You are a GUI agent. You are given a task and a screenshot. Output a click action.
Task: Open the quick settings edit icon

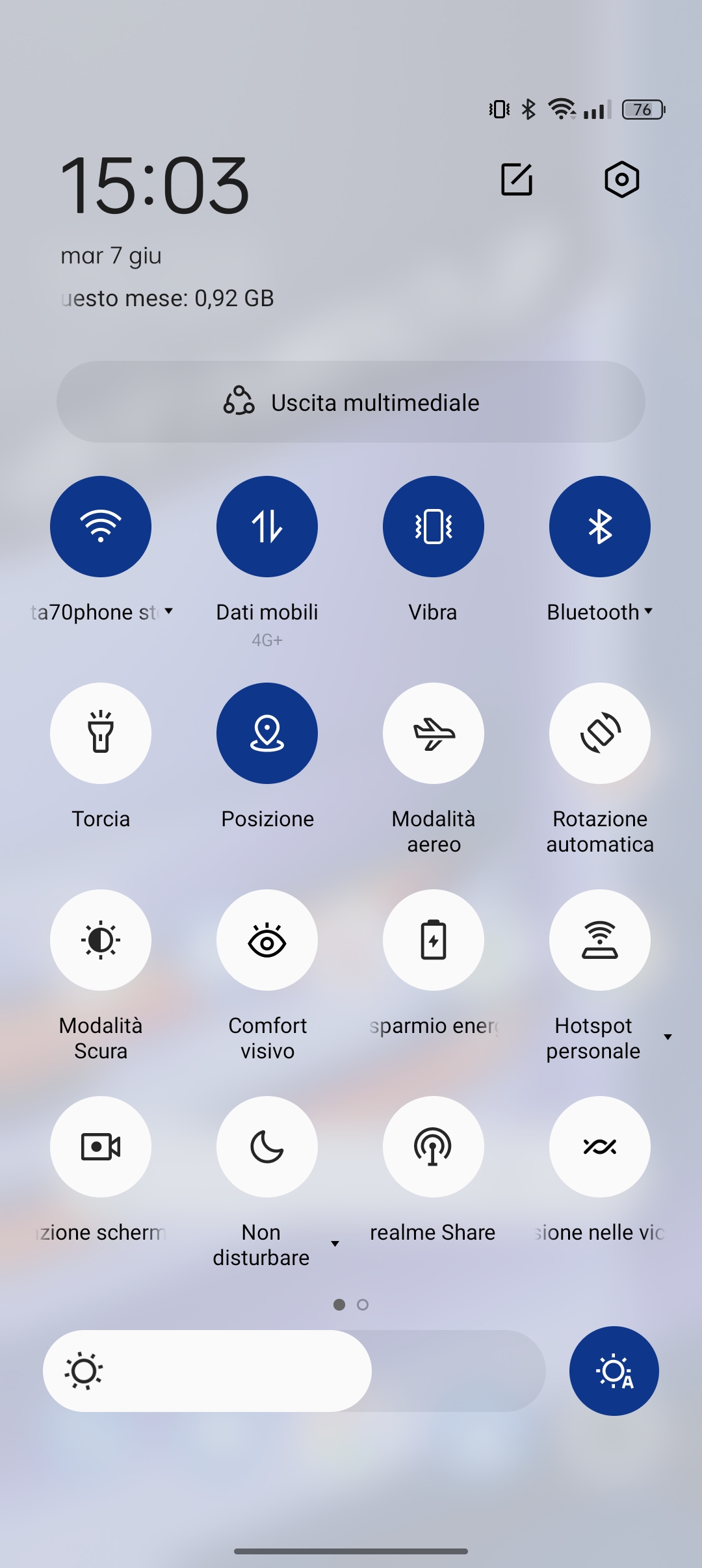point(517,179)
